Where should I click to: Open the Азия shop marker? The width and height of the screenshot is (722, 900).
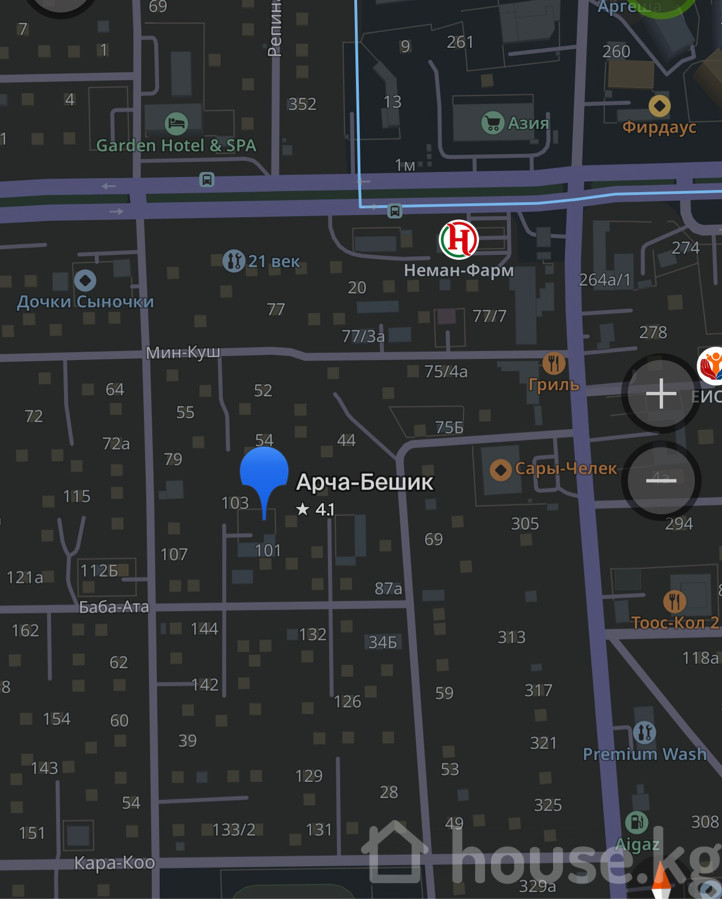click(492, 123)
